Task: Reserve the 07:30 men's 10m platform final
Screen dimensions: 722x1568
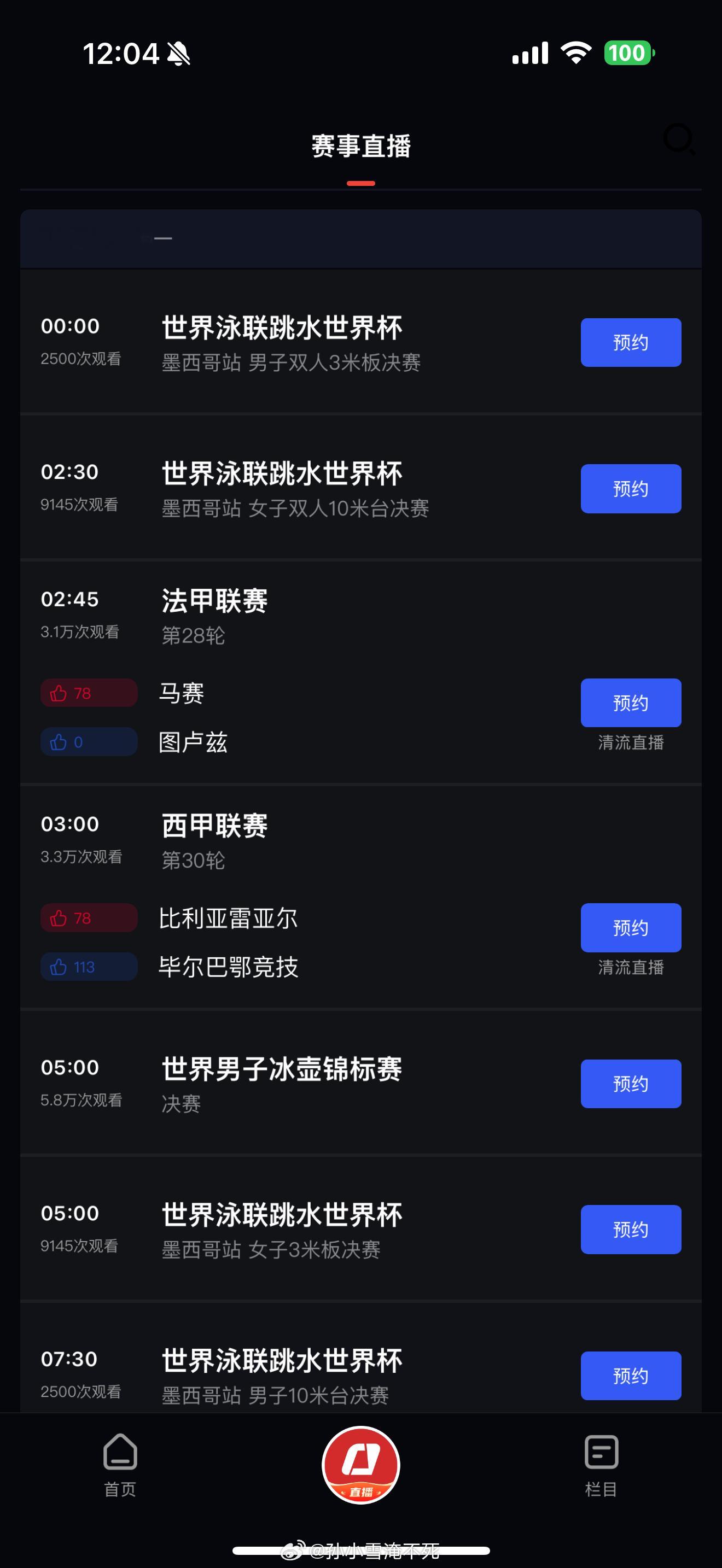Action: 631,1375
